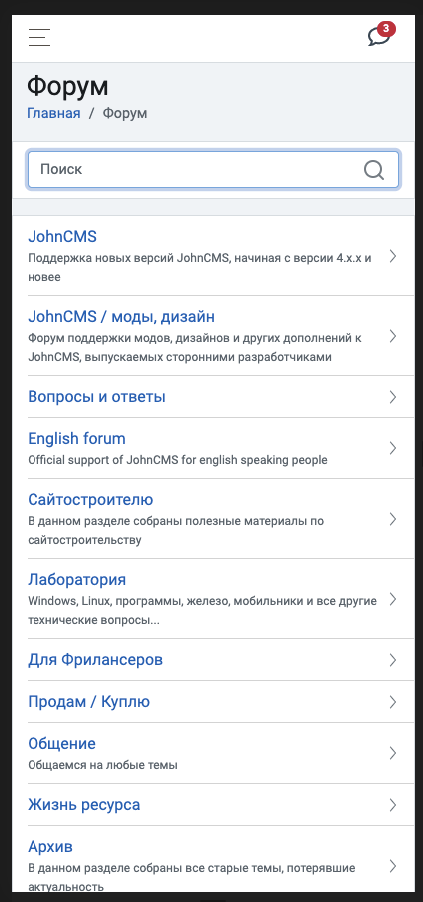Image resolution: width=423 pixels, height=902 pixels.
Task: Tap the Поиск search field
Action: [x=213, y=170]
